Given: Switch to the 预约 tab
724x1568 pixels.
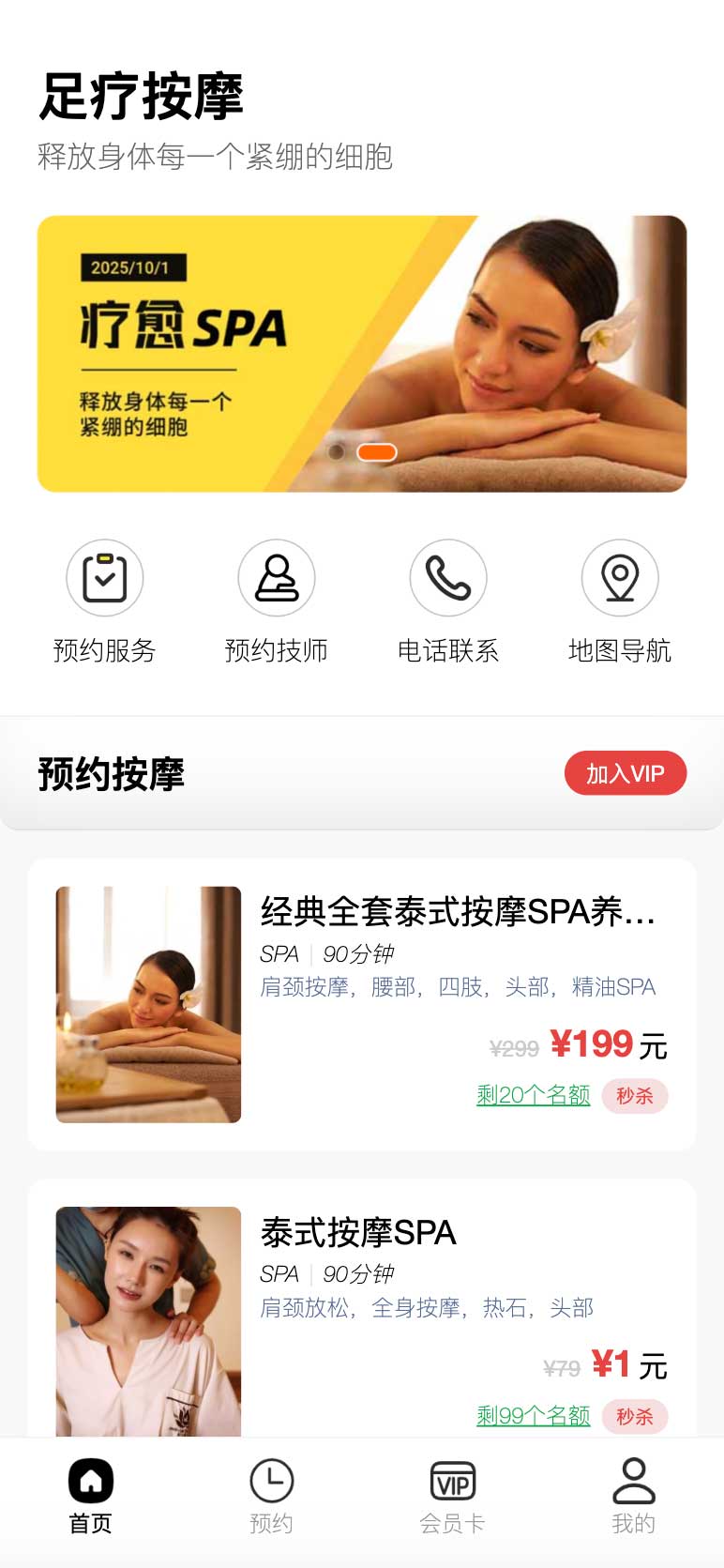Looking at the screenshot, I should click(x=271, y=1496).
